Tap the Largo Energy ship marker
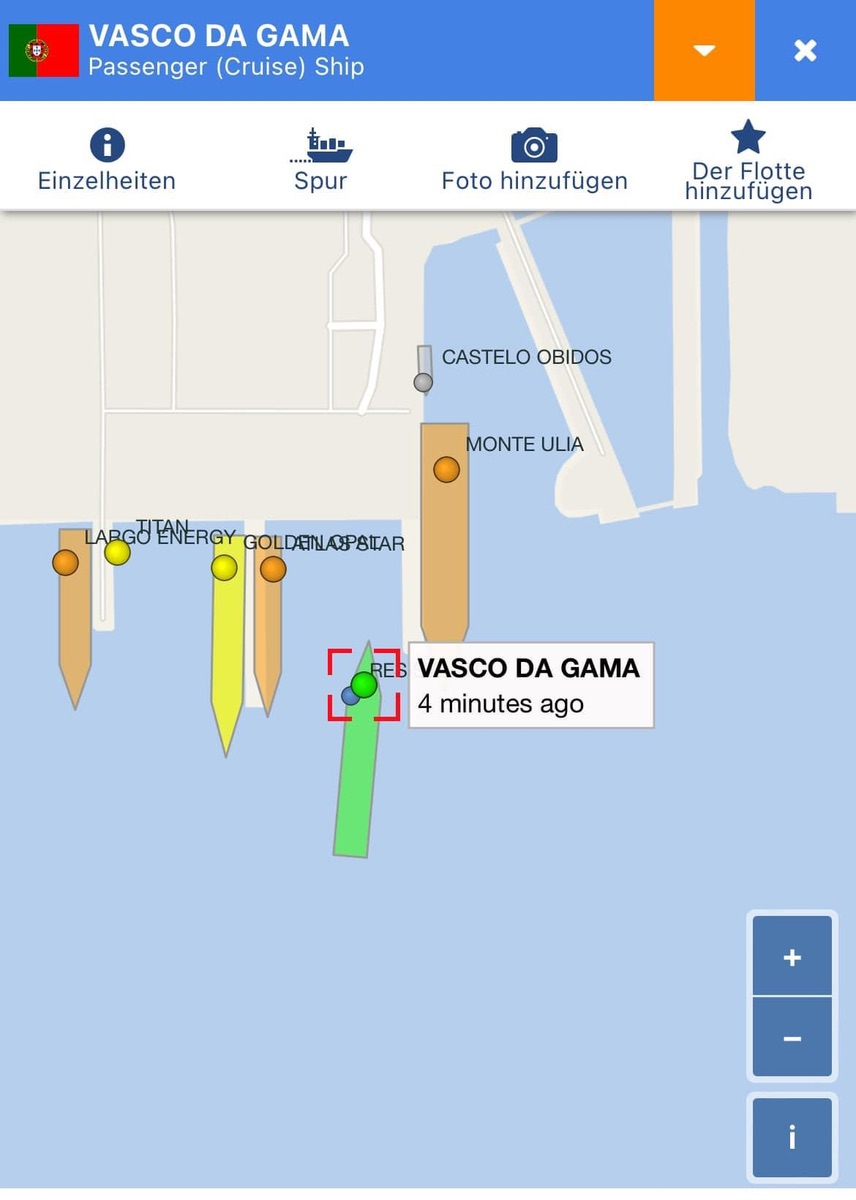 (x=66, y=562)
